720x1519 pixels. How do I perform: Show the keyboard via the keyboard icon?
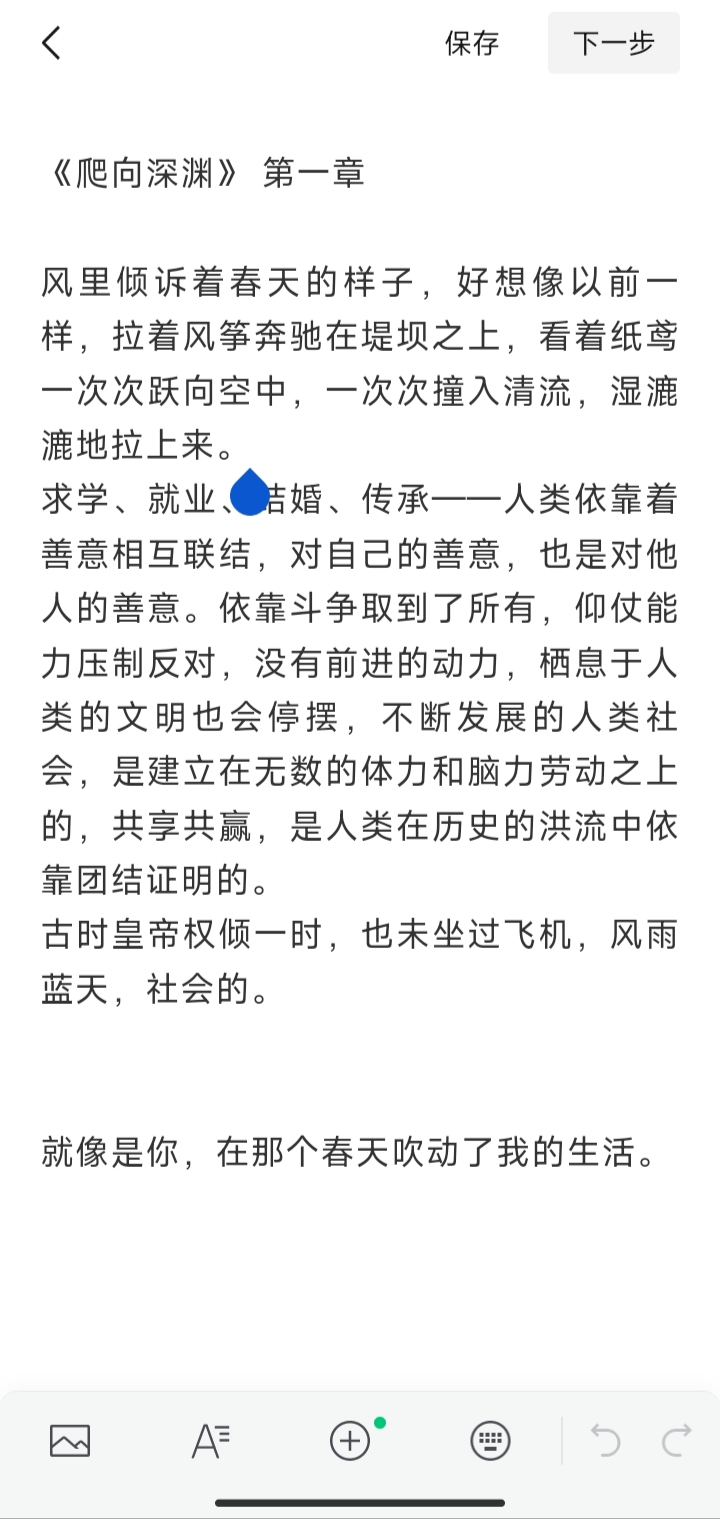pos(490,1440)
